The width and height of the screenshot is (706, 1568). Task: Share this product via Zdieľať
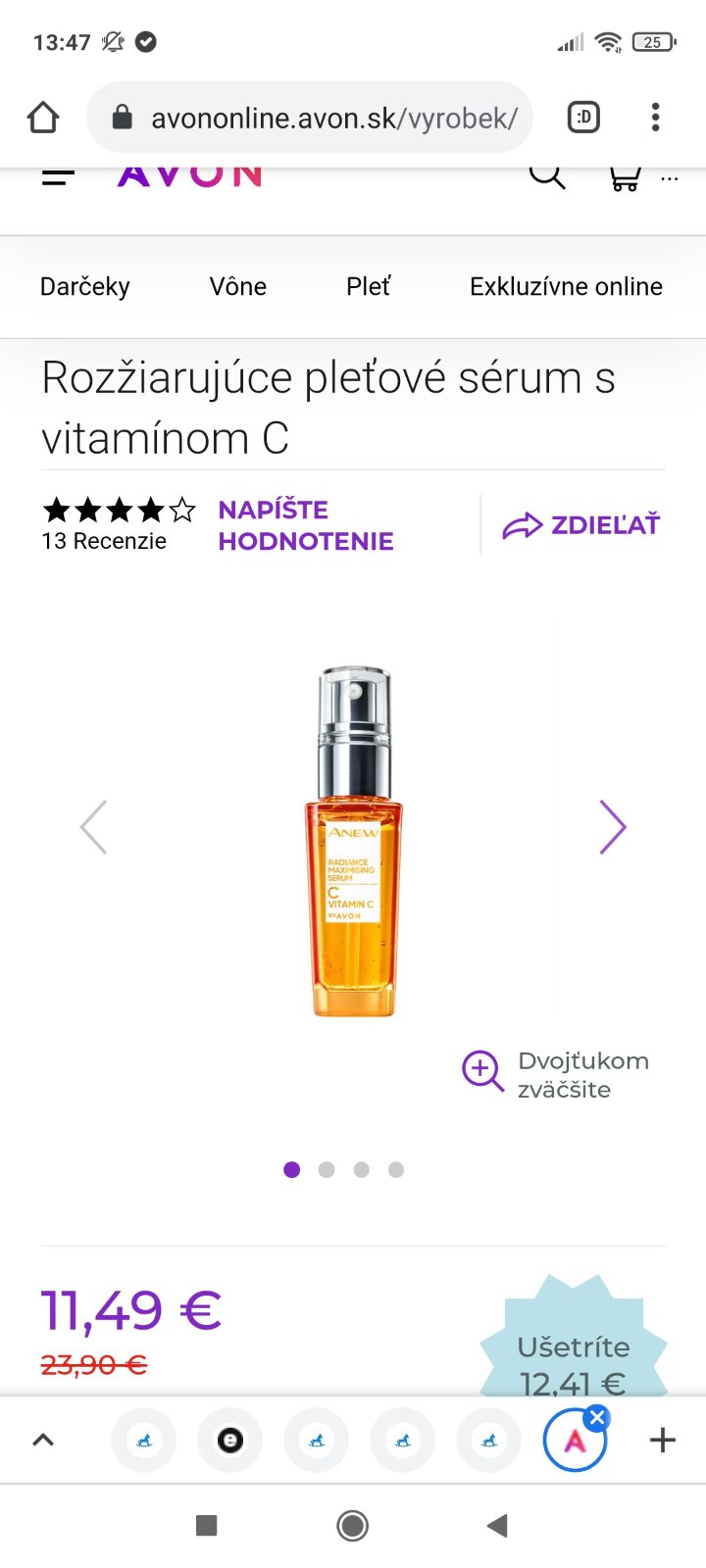click(x=581, y=525)
